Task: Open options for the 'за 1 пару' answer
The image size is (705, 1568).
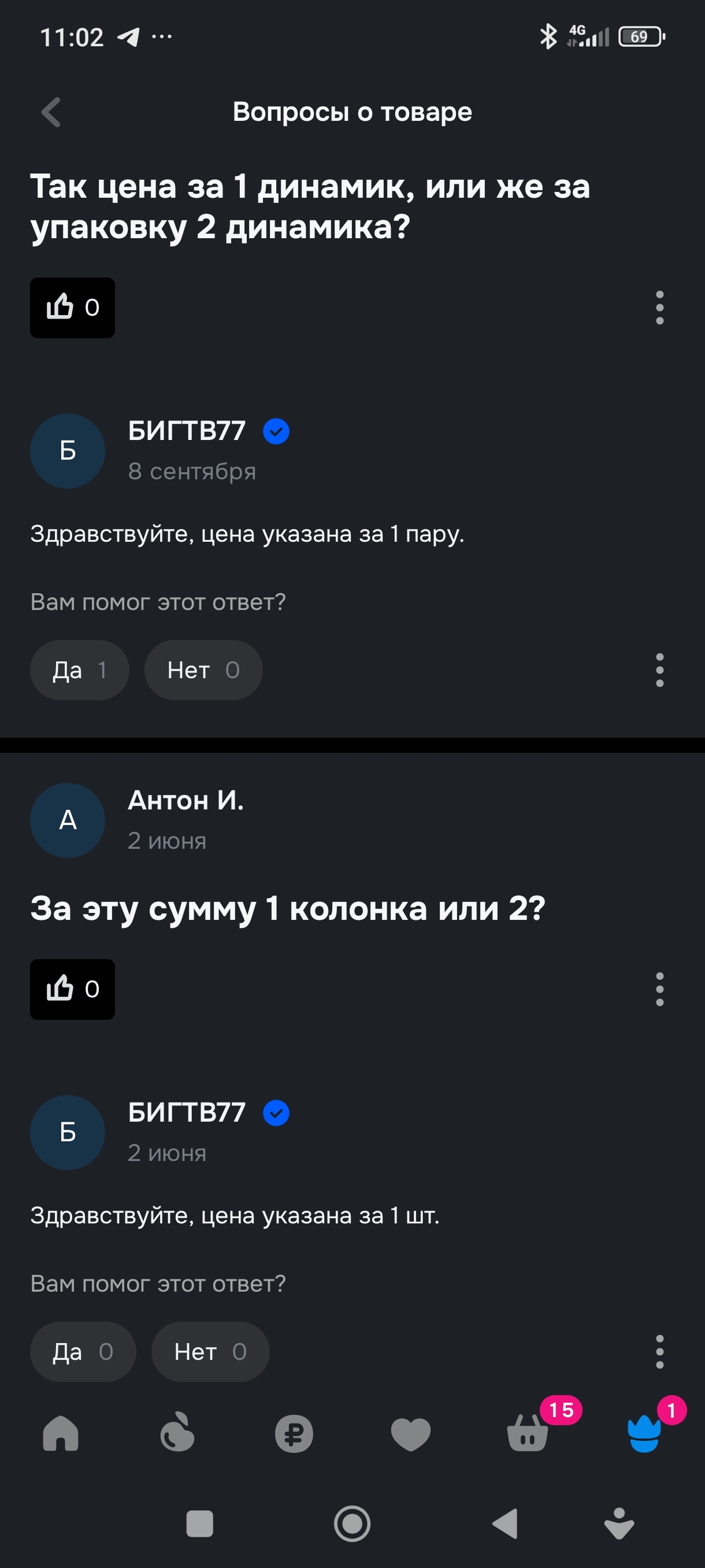Action: 659,670
